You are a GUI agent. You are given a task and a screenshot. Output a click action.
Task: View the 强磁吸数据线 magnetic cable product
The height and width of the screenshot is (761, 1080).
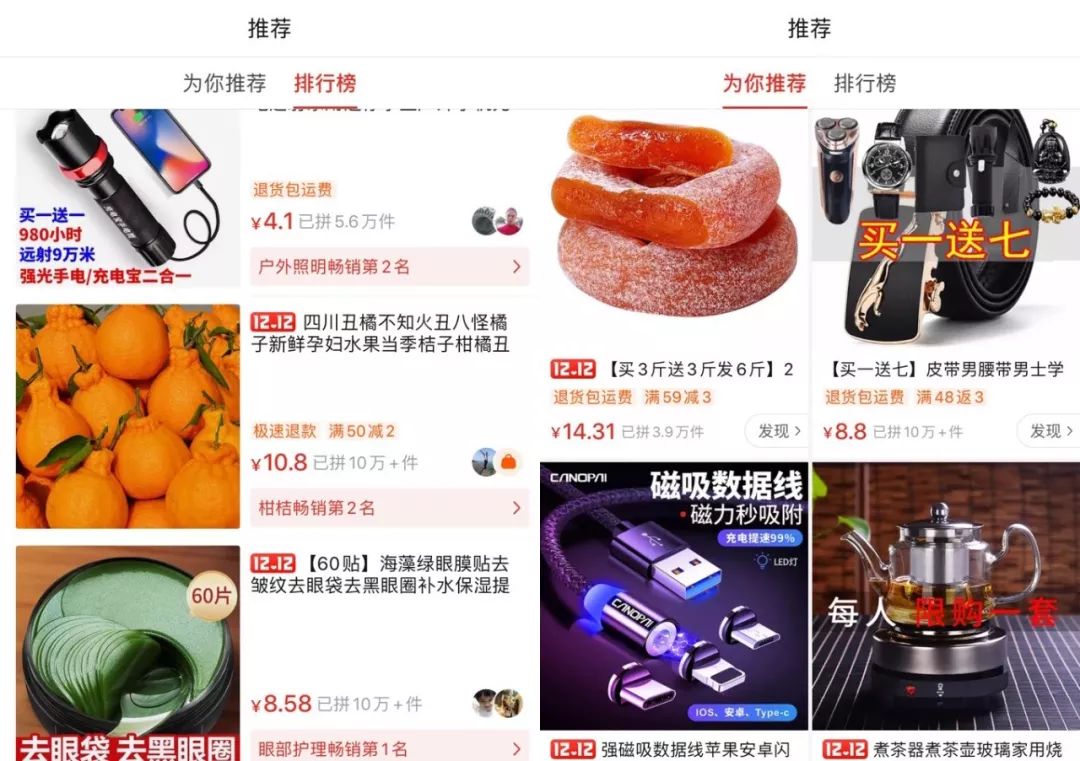pyautogui.click(x=673, y=595)
